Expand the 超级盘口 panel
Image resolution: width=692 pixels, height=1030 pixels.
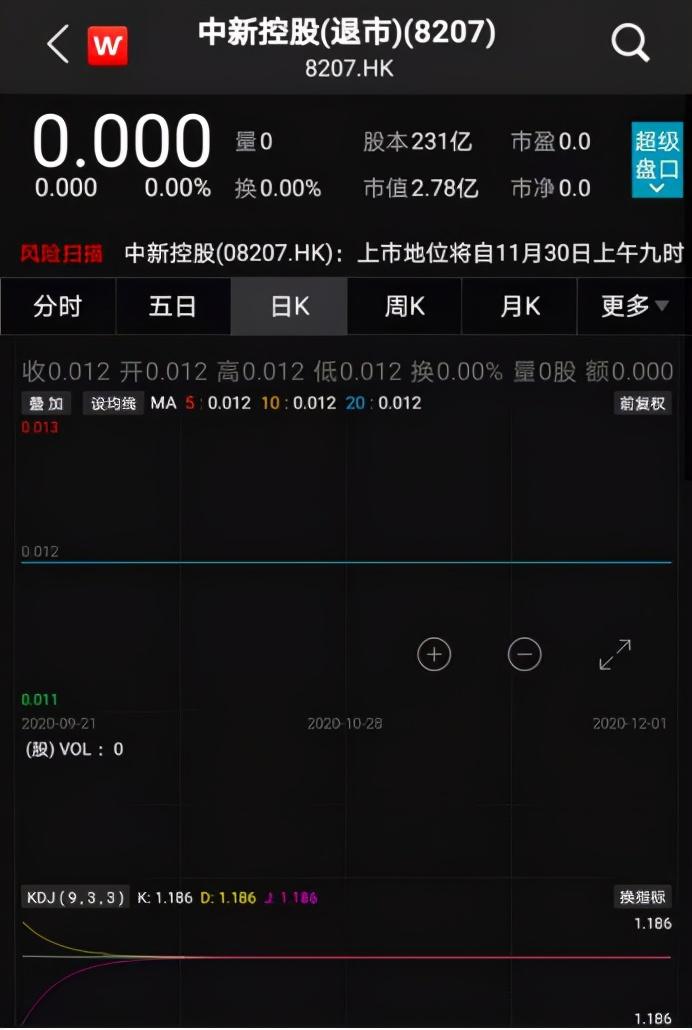pyautogui.click(x=657, y=160)
